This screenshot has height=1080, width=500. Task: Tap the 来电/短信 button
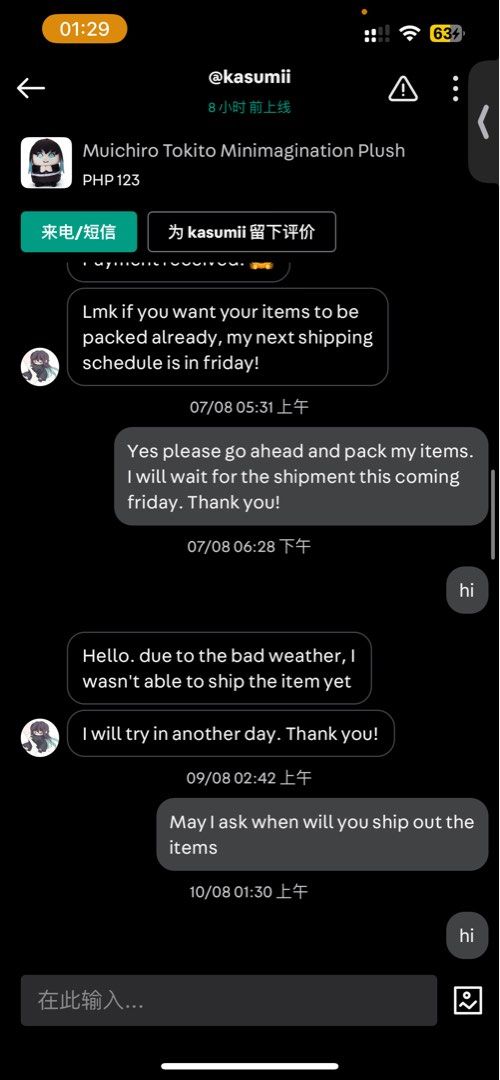[x=79, y=231]
